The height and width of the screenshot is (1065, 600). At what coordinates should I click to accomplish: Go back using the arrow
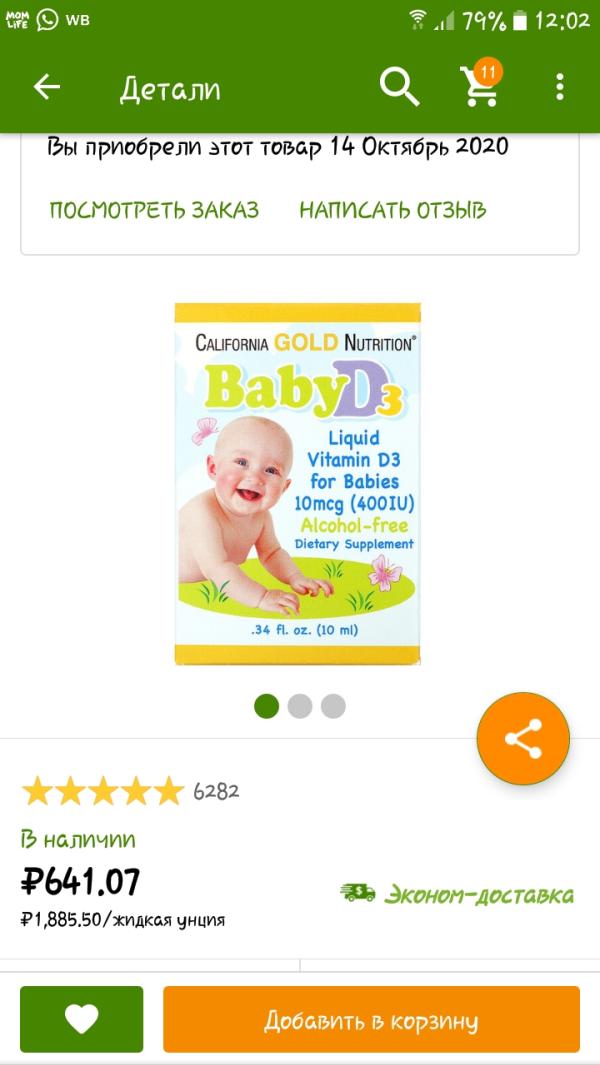point(47,87)
